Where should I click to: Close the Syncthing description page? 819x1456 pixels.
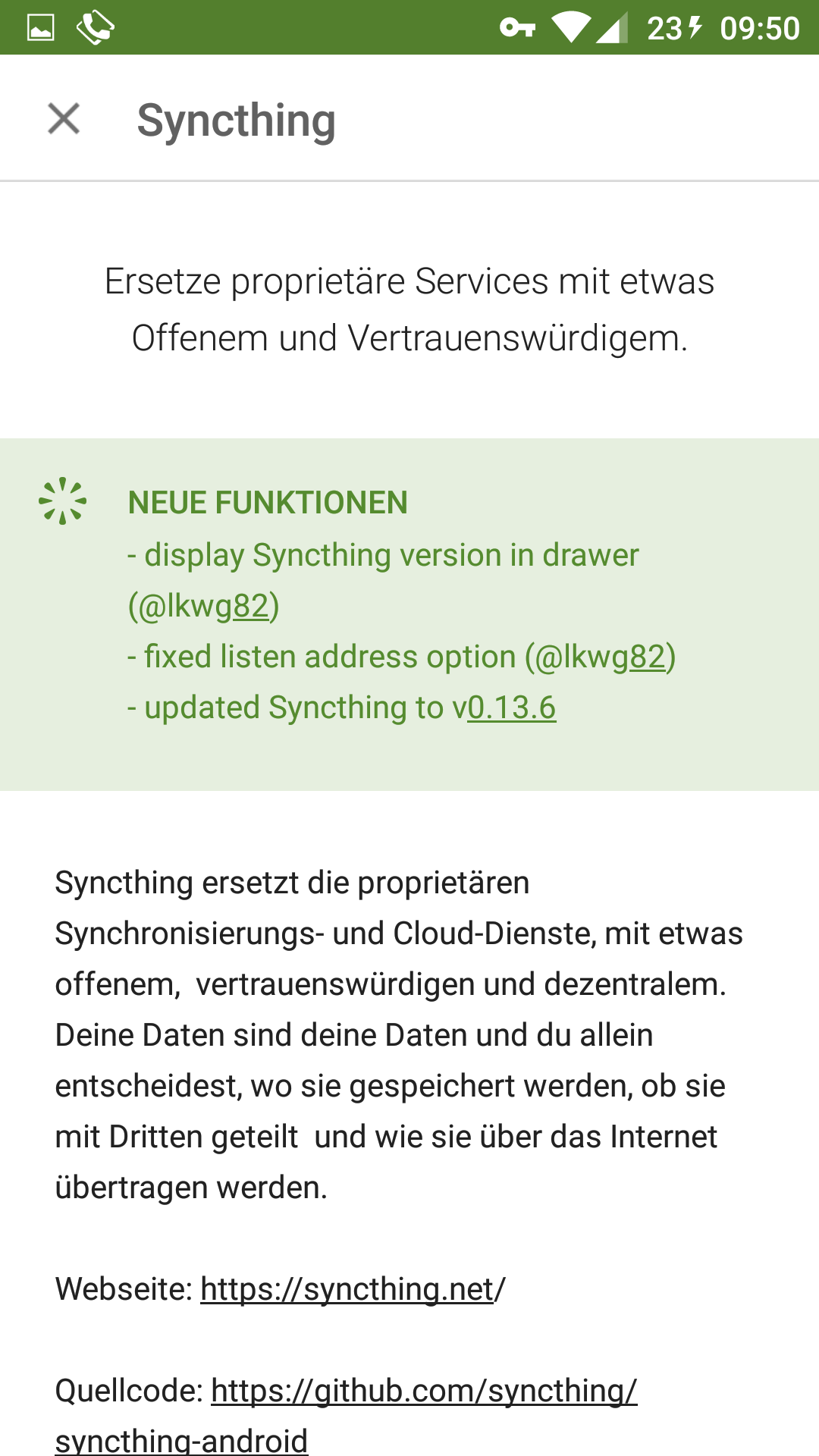click(64, 119)
